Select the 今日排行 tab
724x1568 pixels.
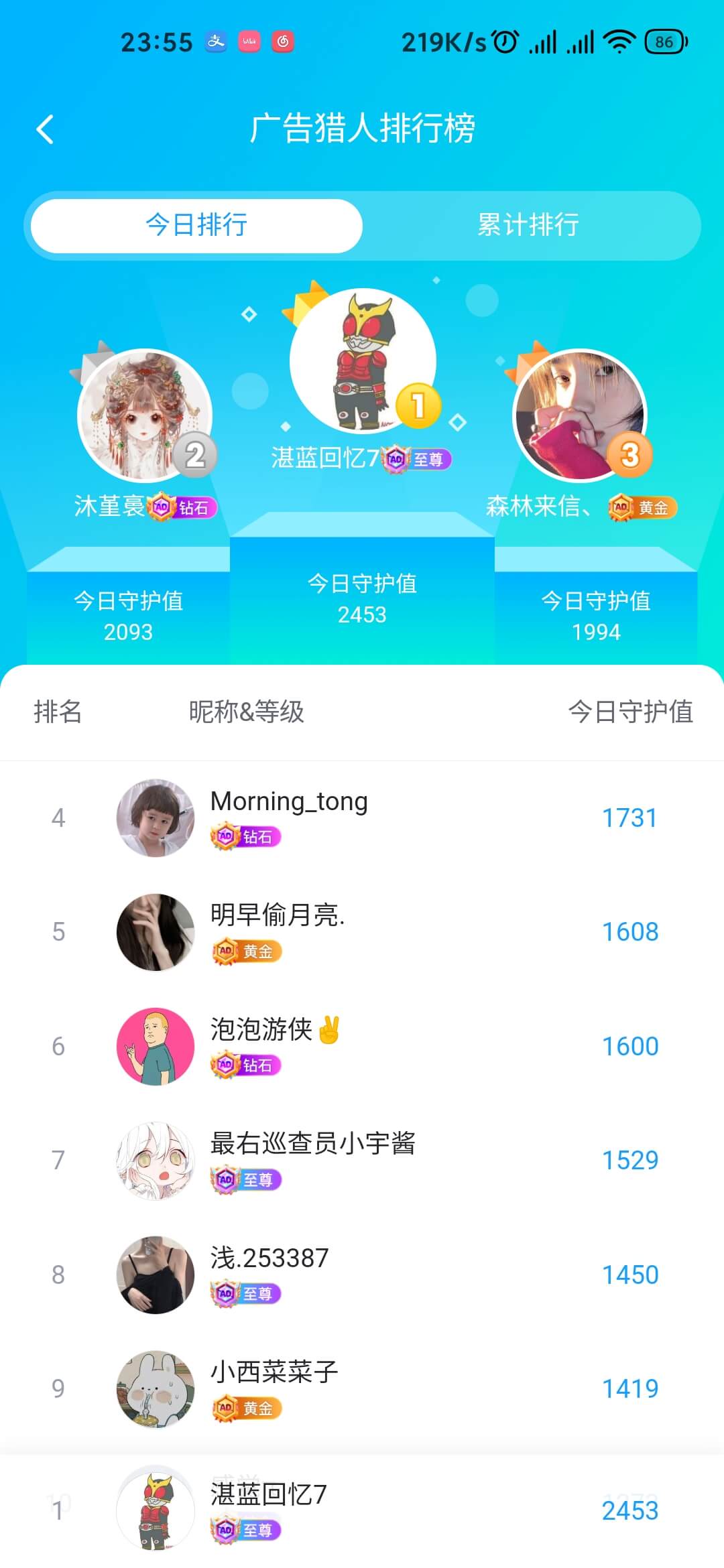(196, 225)
